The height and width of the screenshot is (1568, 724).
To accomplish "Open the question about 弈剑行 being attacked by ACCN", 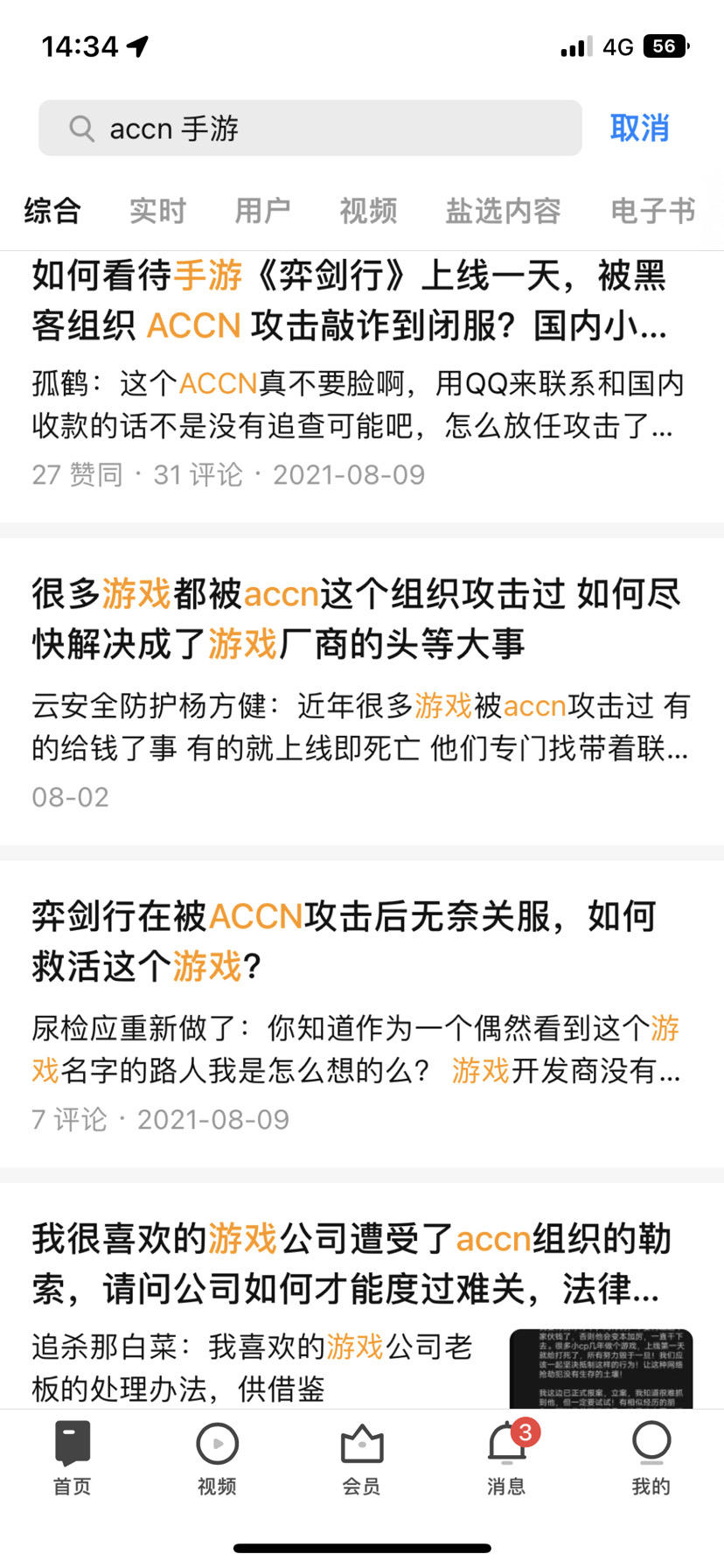I will point(350,302).
